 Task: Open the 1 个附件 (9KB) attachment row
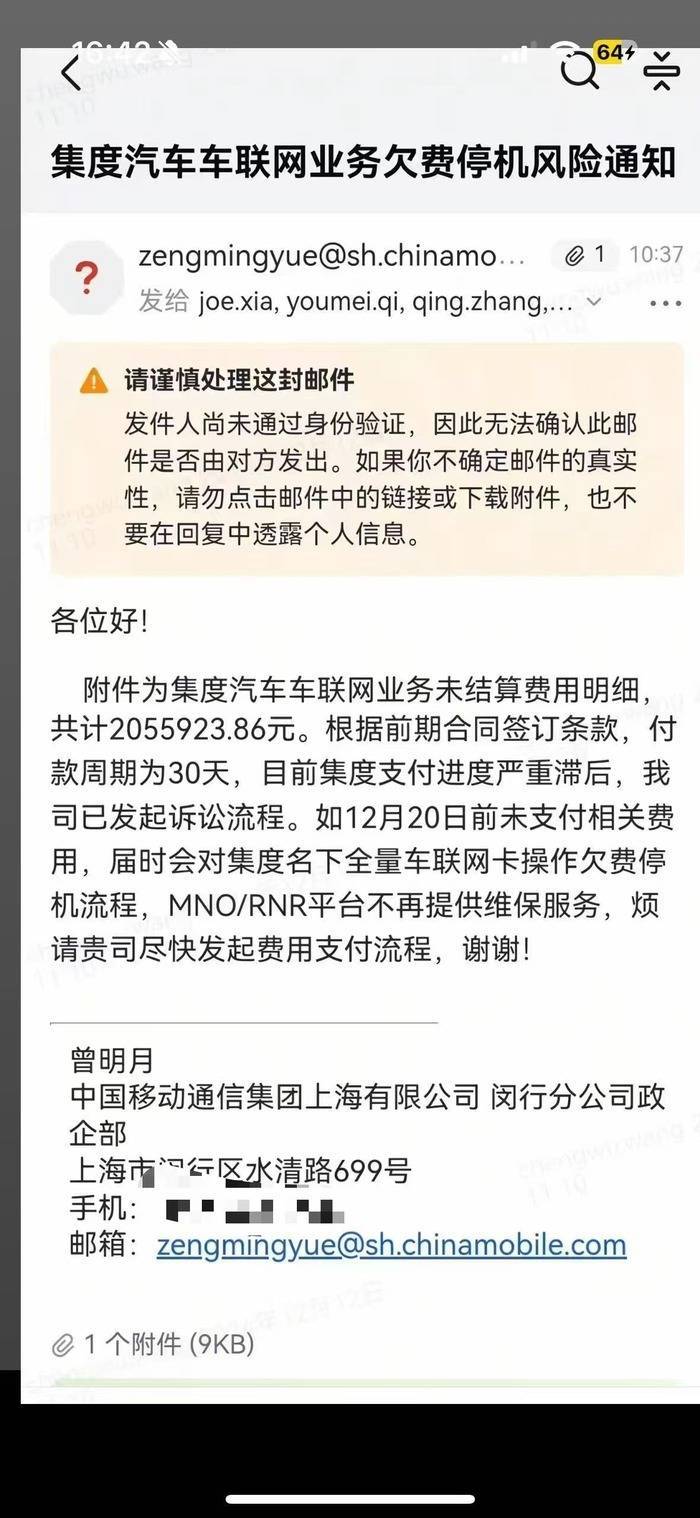[154, 1344]
